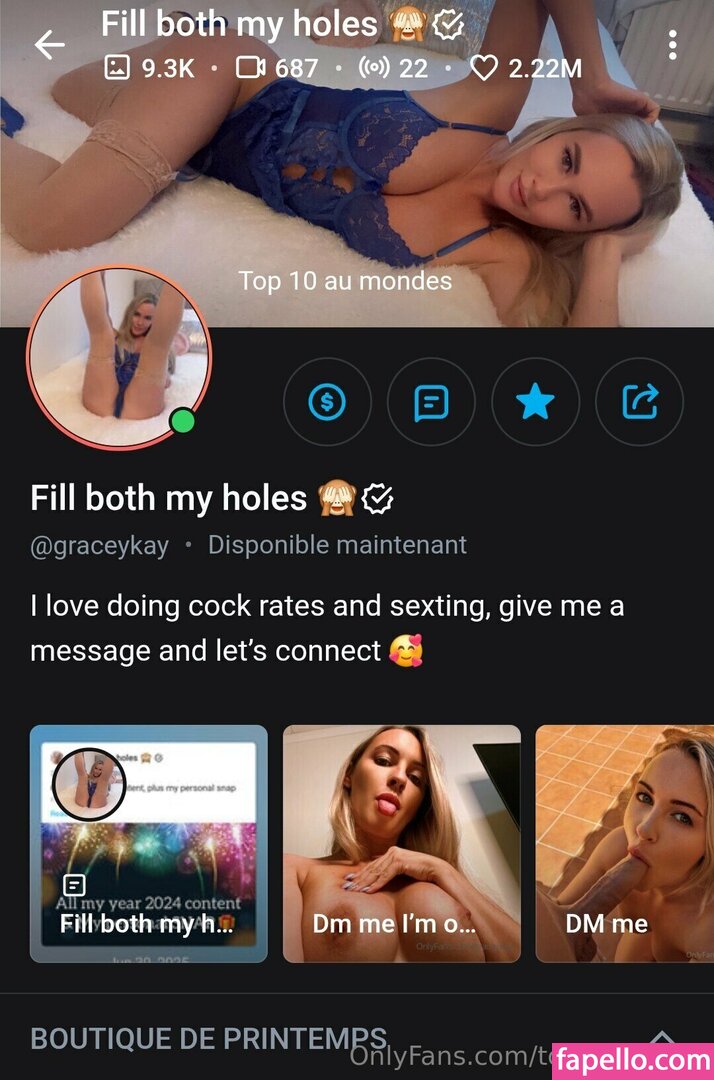Screen dimensions: 714x1080
Task: Open the "DM me" highlight card
Action: point(625,843)
